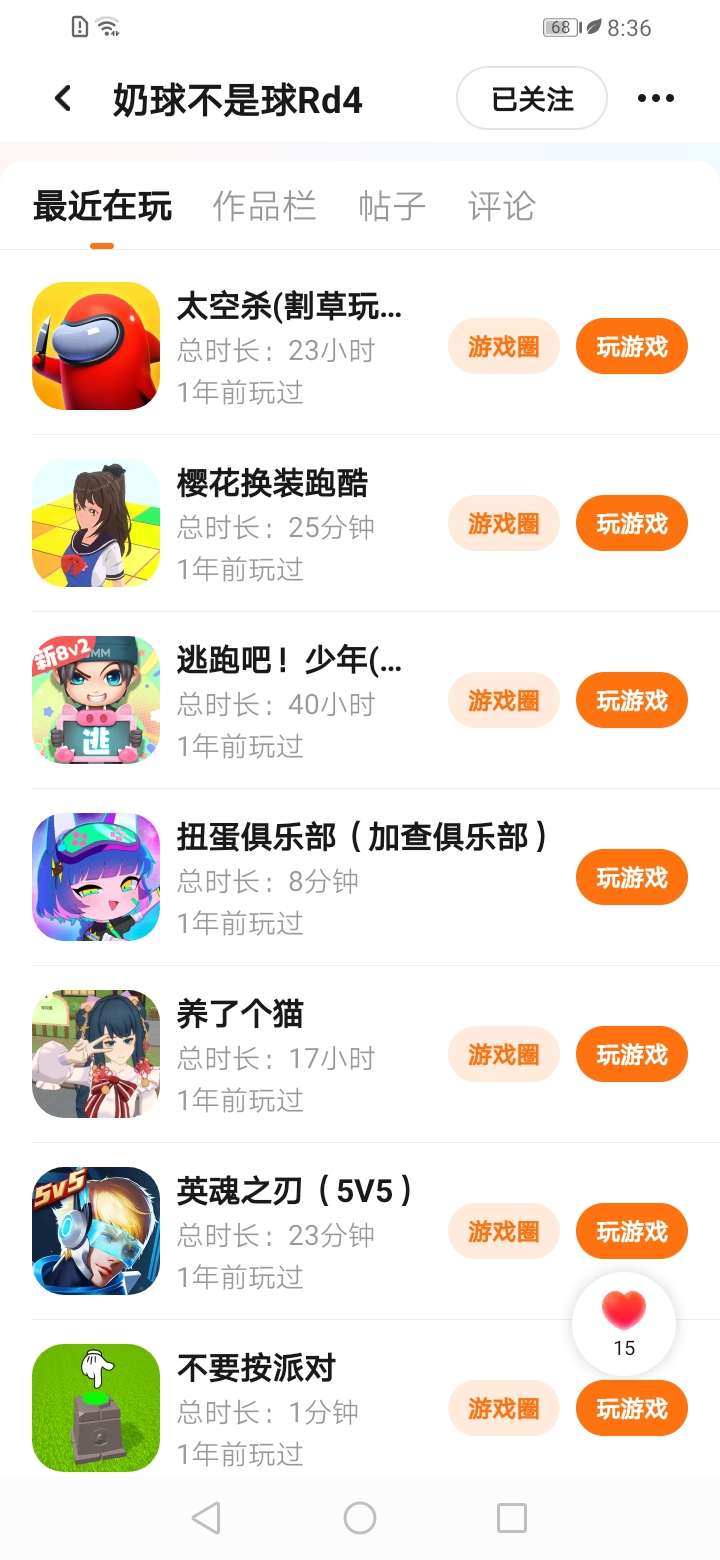Open 游戏圈 for 英魂之刃

coord(503,1231)
